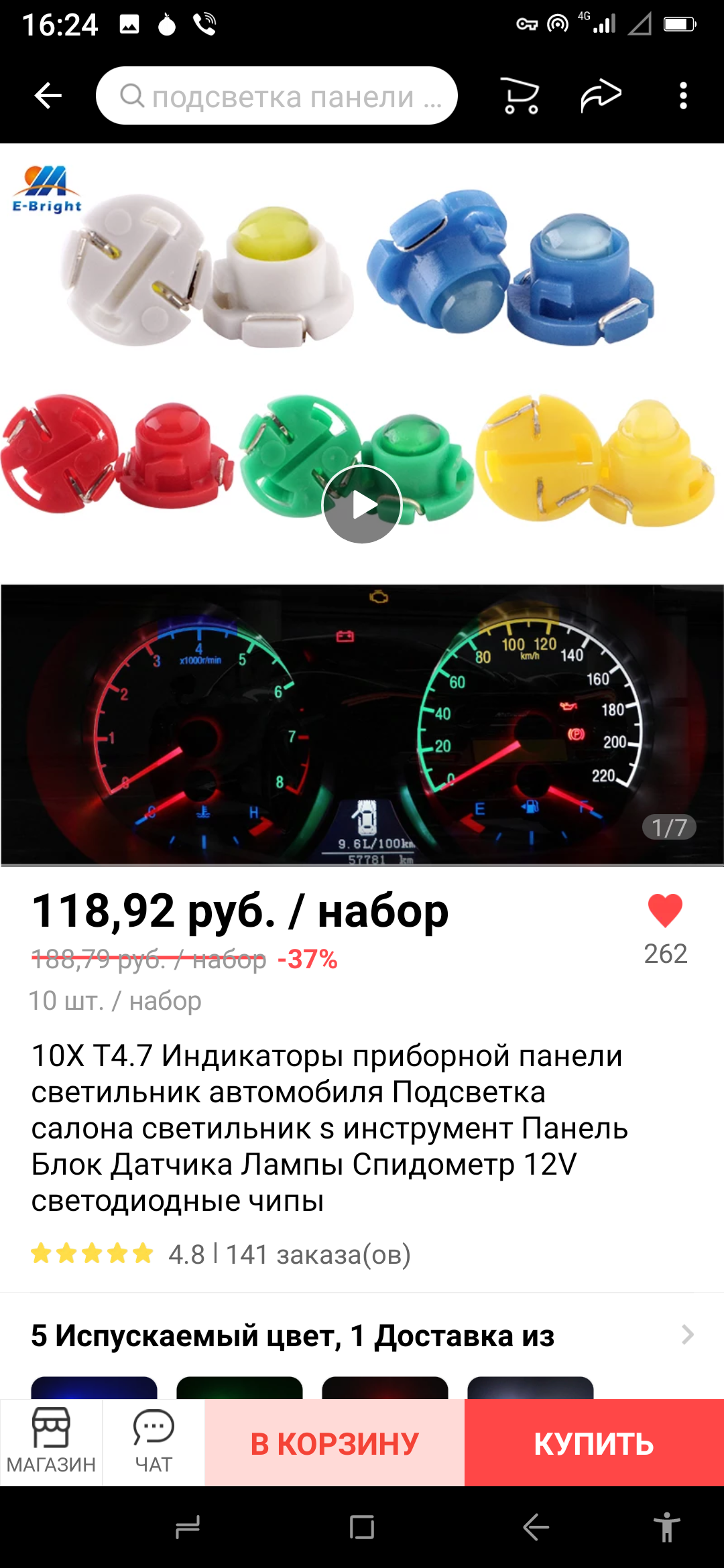Open the search field for подсветка панели
724x1568 pixels.
(x=276, y=96)
